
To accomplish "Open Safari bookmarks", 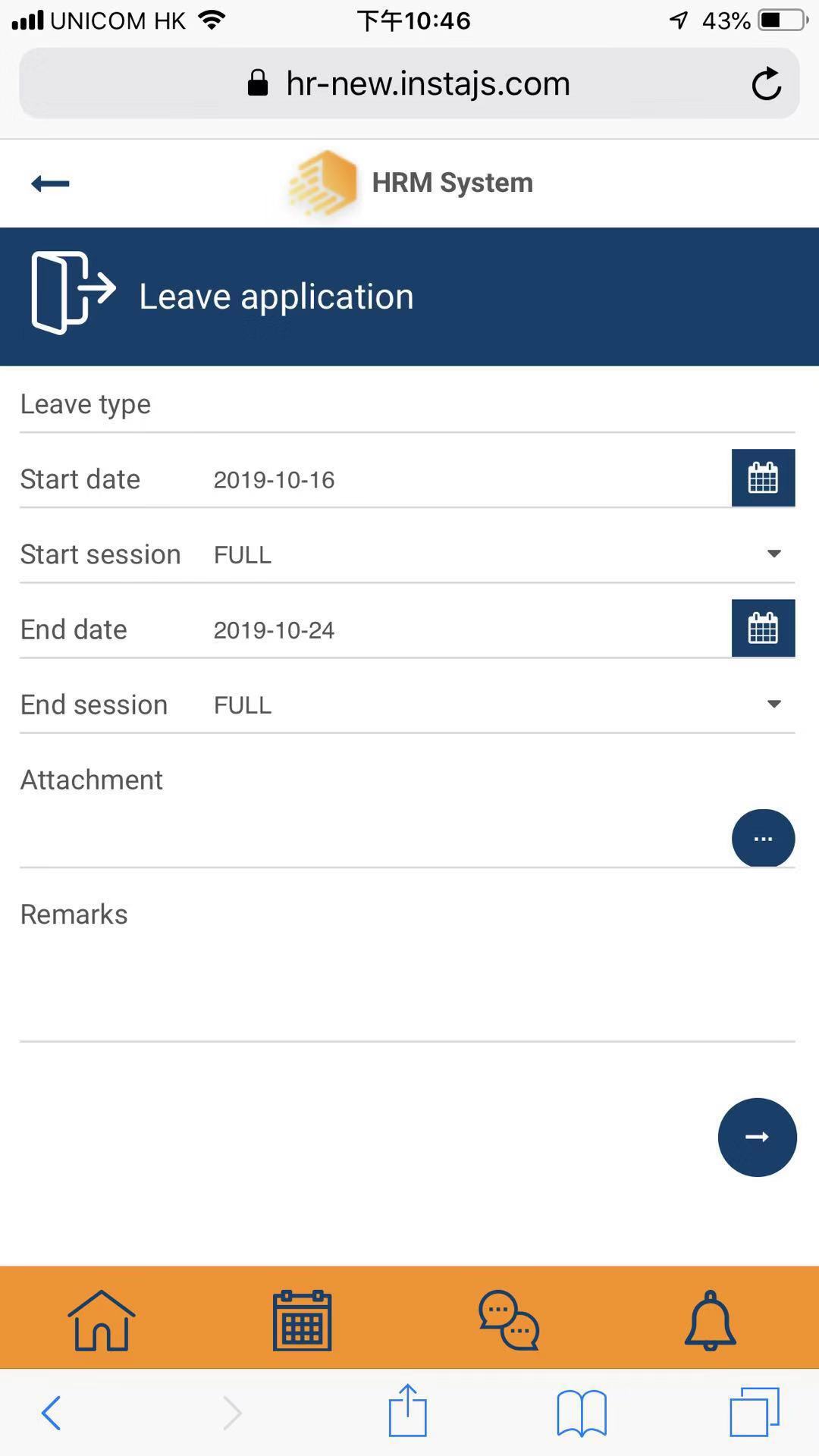I will (581, 1413).
